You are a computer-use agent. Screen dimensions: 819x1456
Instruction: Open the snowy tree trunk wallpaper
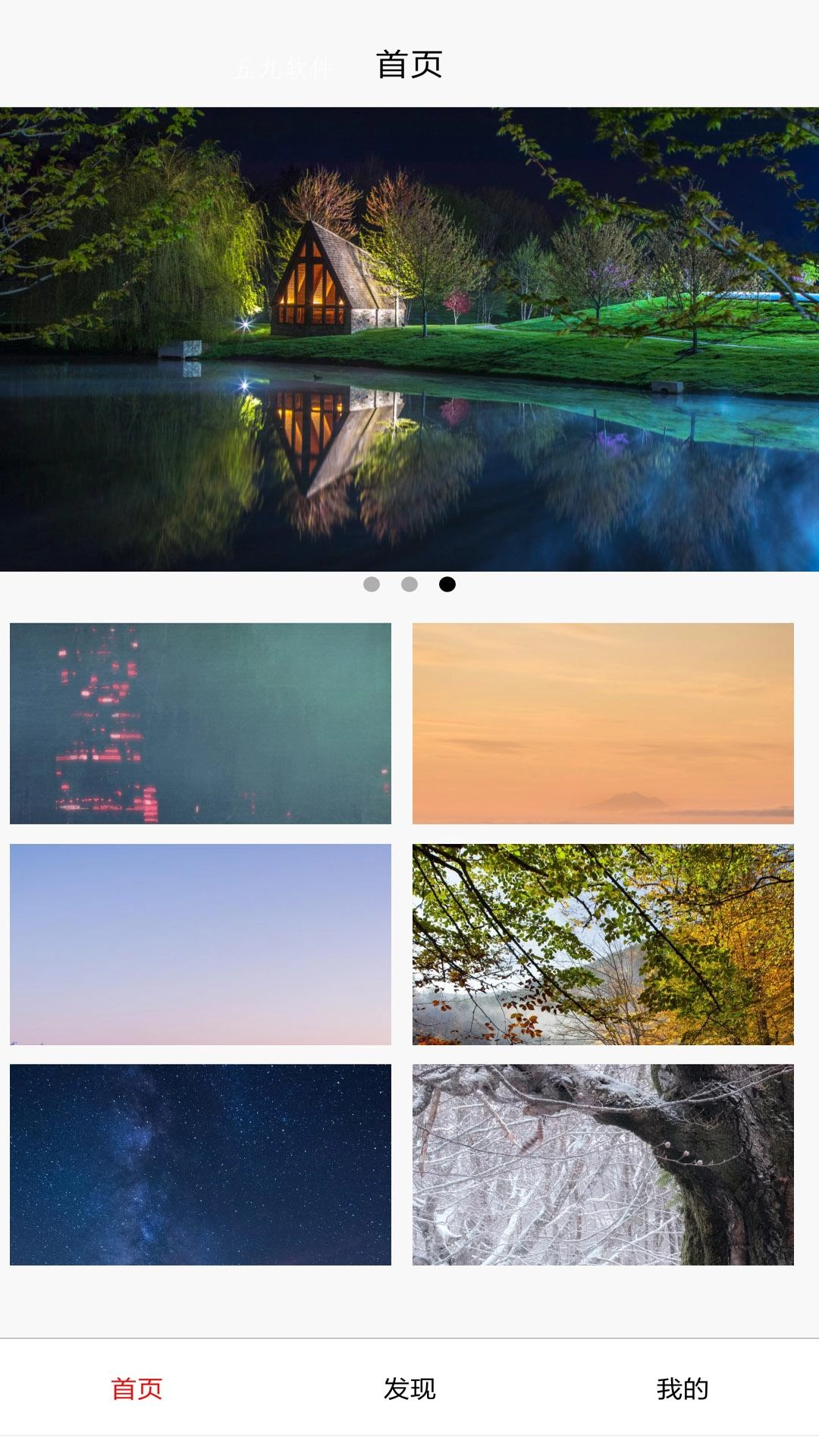(x=603, y=1165)
